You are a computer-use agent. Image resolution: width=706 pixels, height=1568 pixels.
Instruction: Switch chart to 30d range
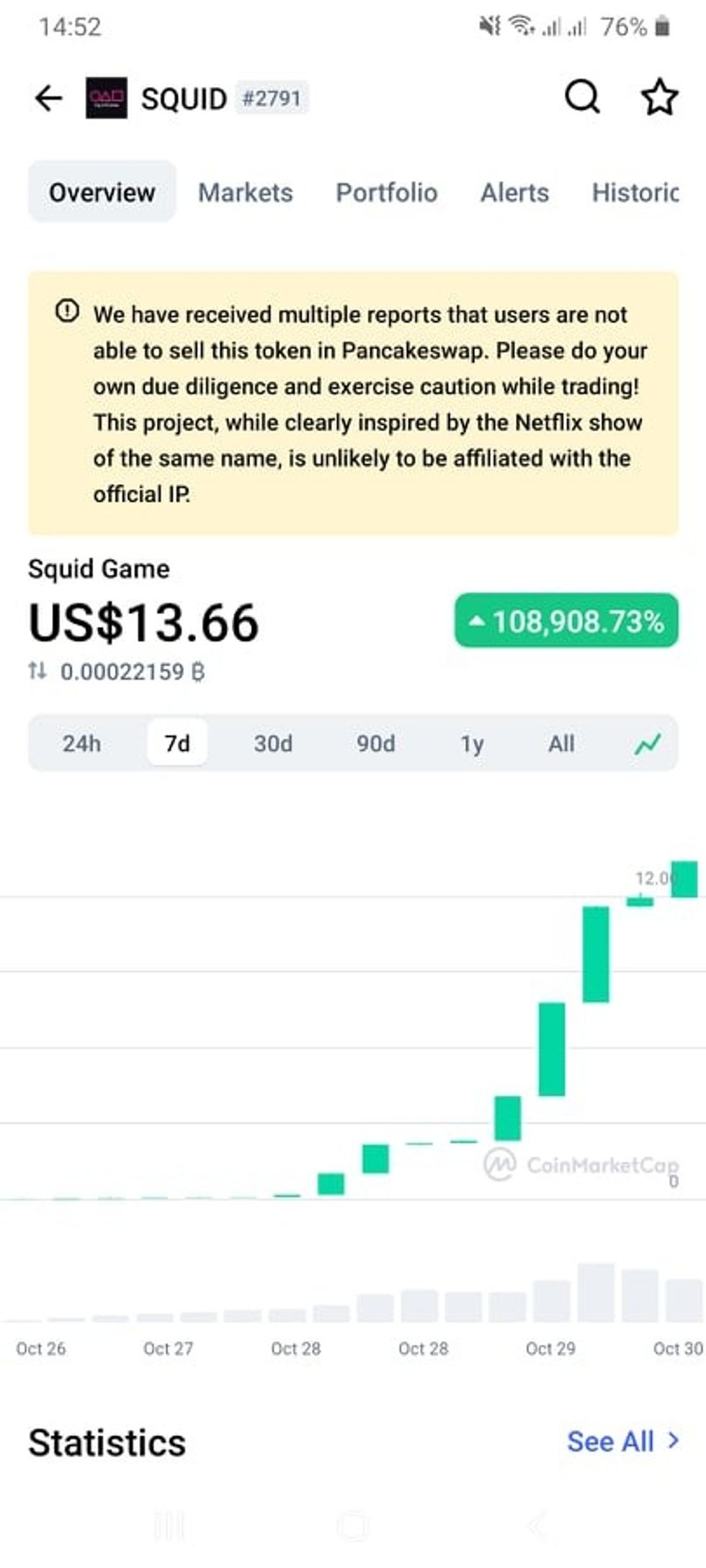(x=273, y=743)
